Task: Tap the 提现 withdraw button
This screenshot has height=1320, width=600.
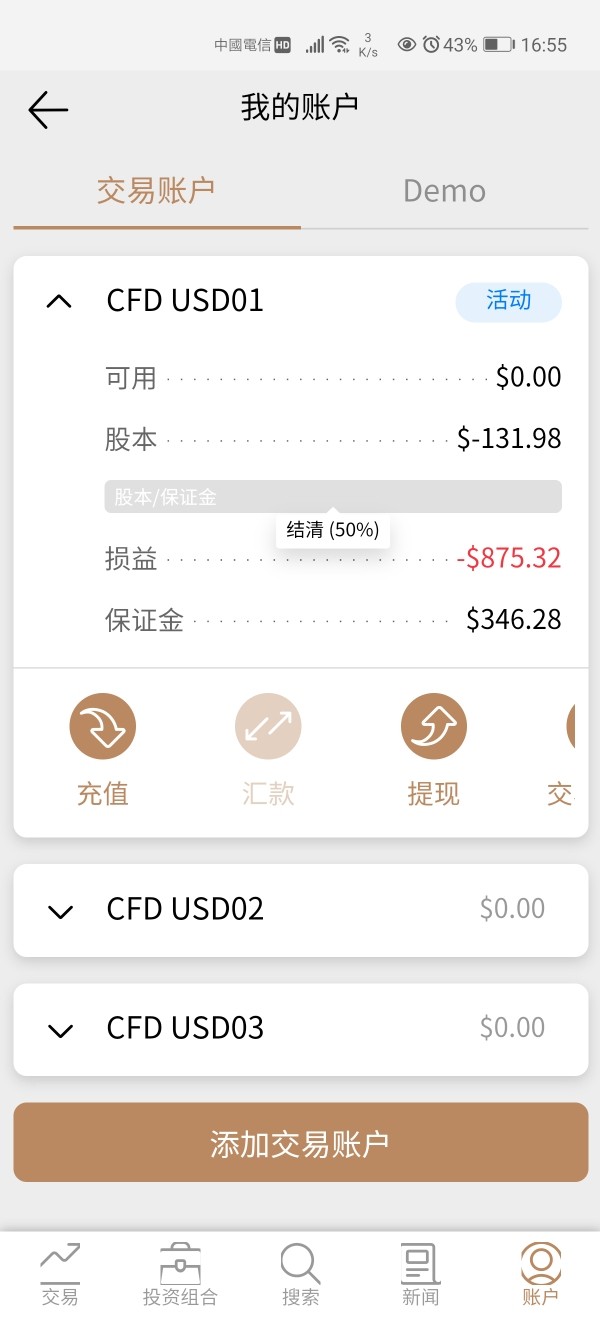Action: 433,750
